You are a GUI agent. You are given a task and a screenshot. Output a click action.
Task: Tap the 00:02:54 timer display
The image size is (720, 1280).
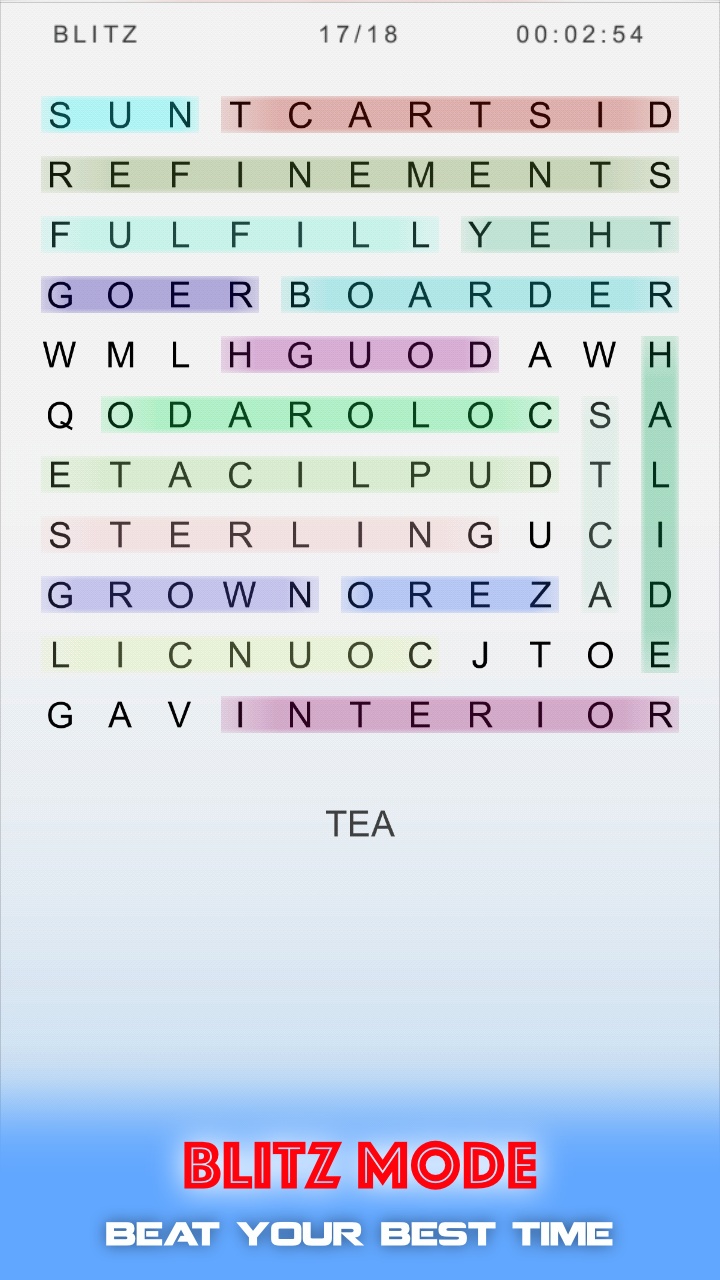point(580,34)
